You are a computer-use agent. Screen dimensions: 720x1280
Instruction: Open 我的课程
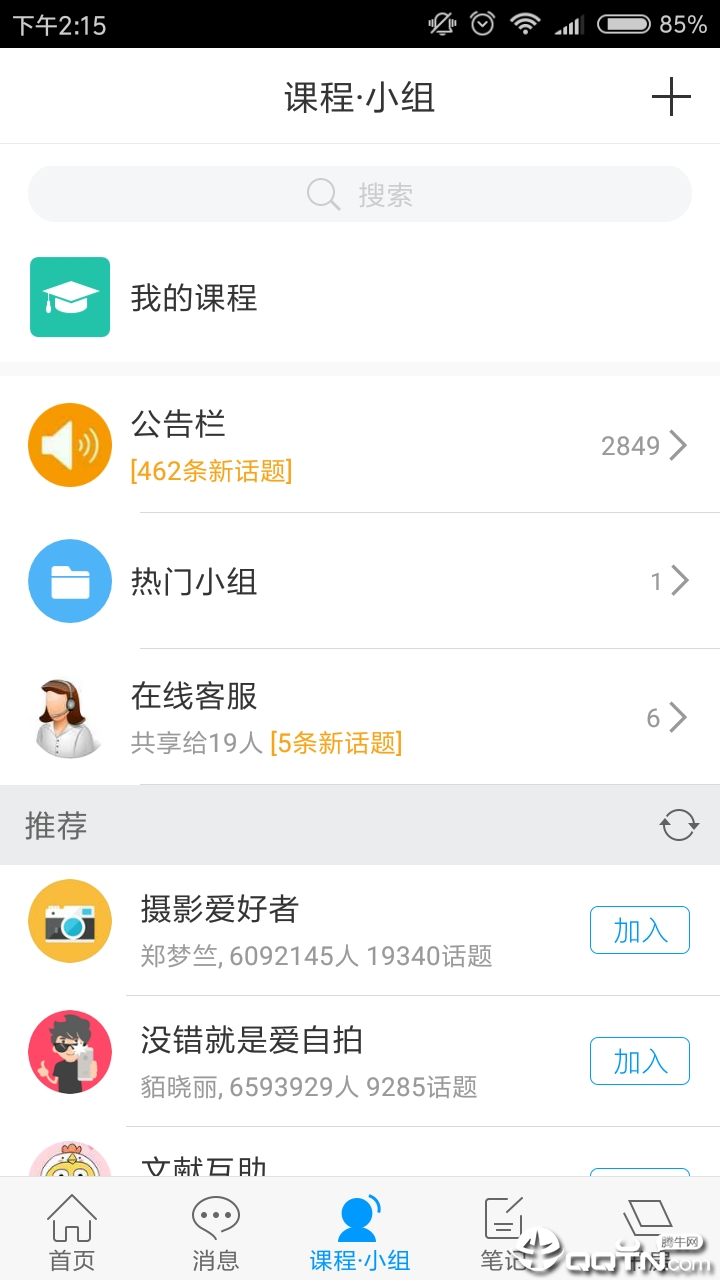click(194, 298)
